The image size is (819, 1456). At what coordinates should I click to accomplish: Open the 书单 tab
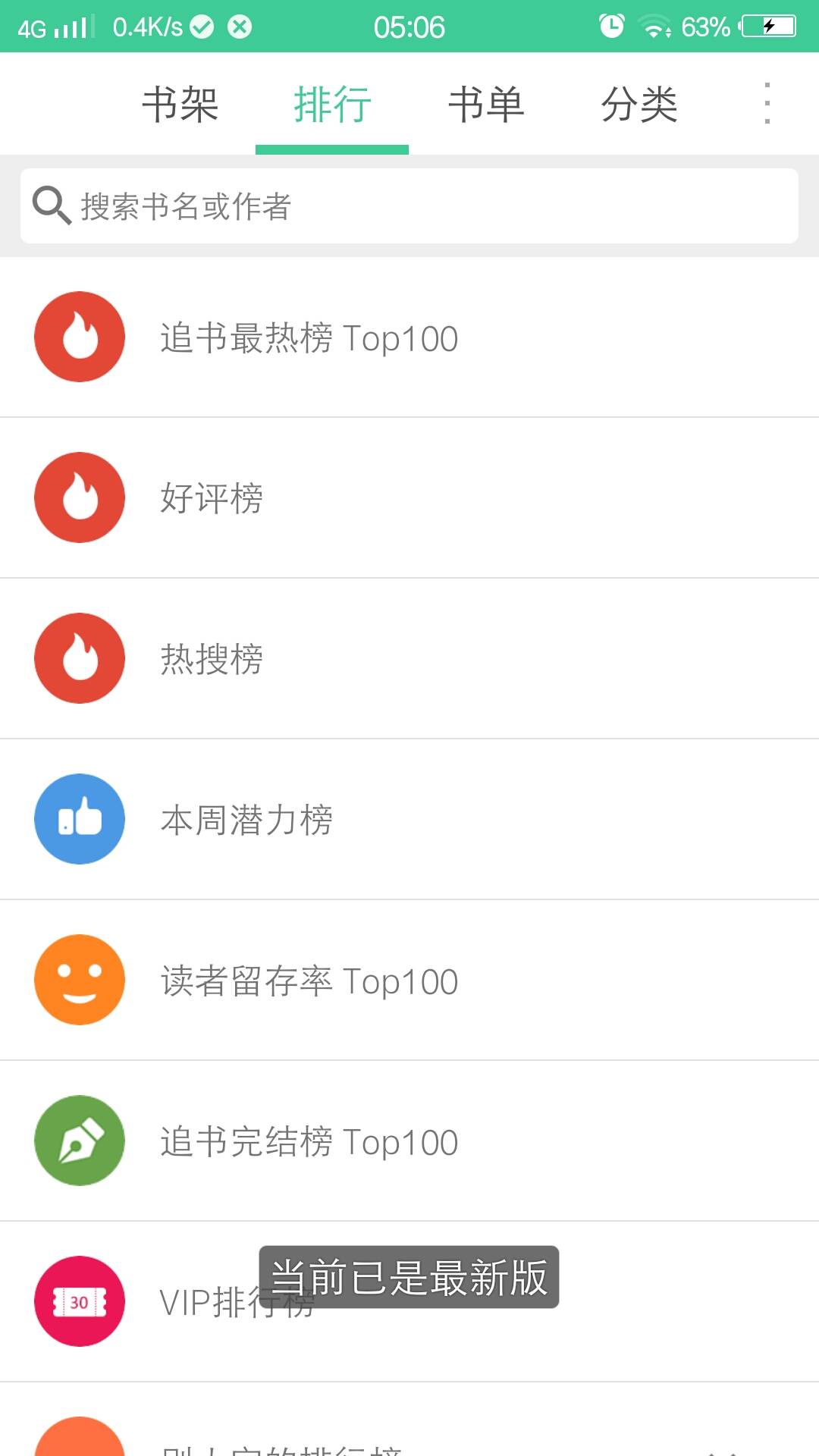pyautogui.click(x=486, y=104)
